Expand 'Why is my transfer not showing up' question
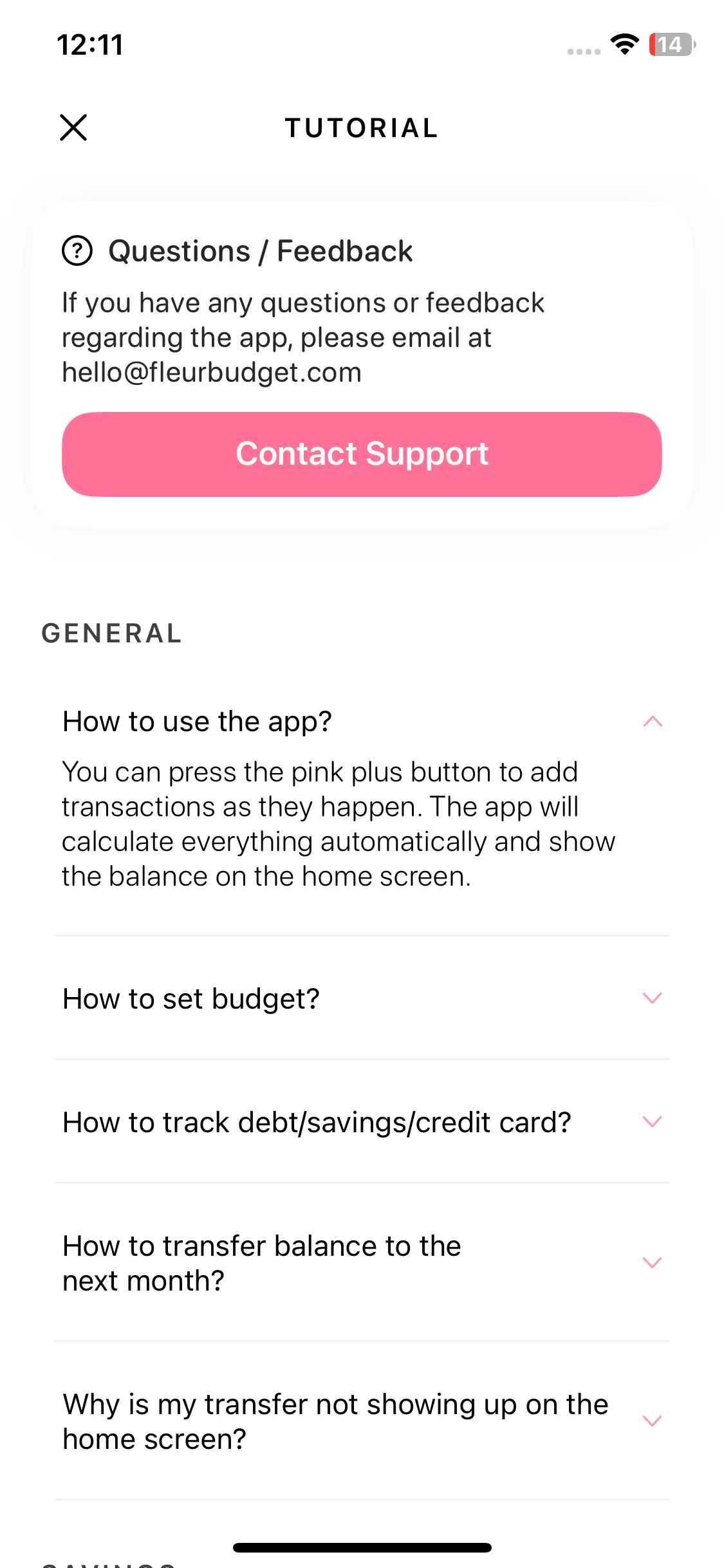The image size is (724, 1568). coord(652,1421)
